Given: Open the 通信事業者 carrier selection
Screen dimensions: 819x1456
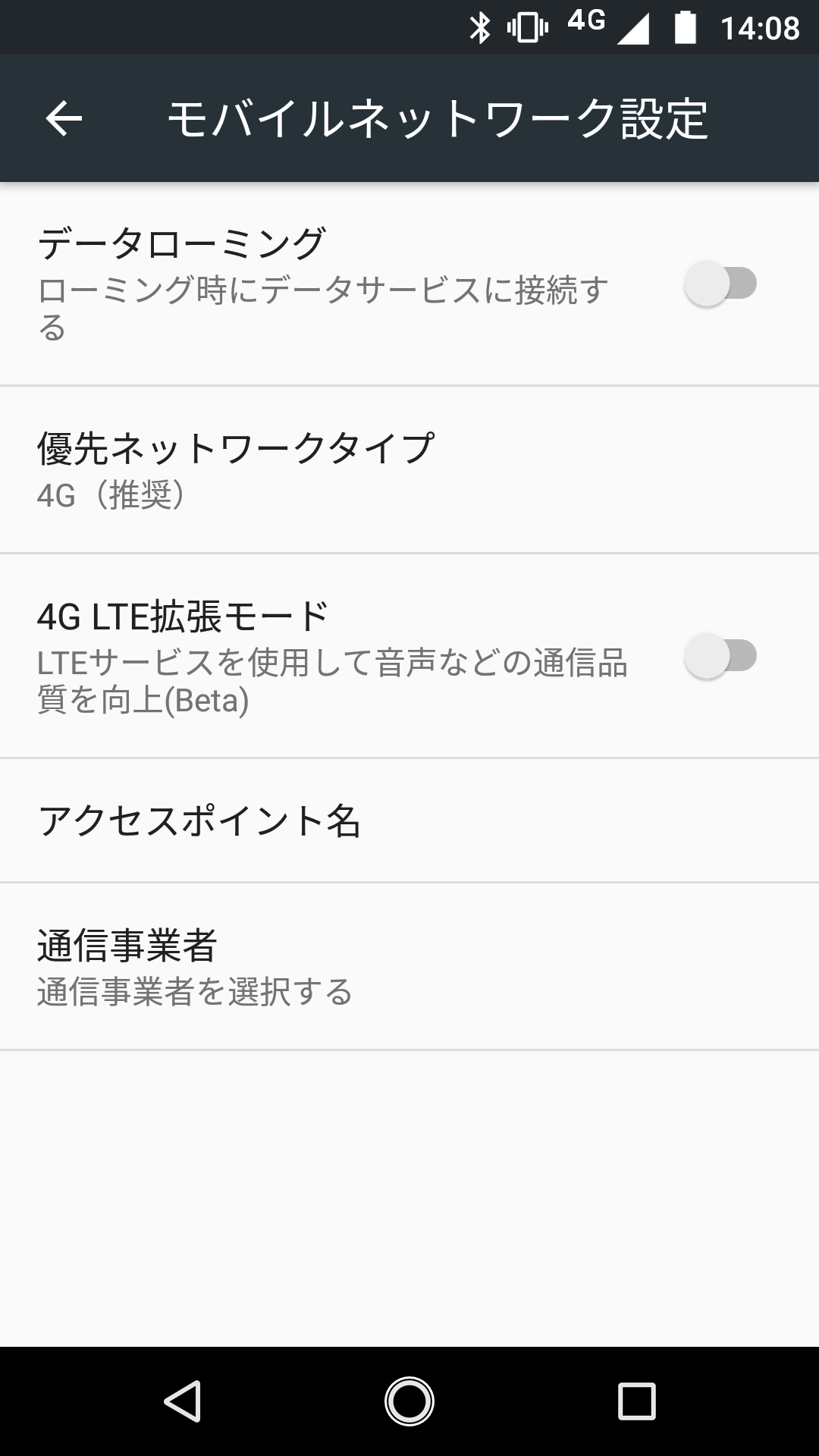Looking at the screenshot, I should (303, 963).
